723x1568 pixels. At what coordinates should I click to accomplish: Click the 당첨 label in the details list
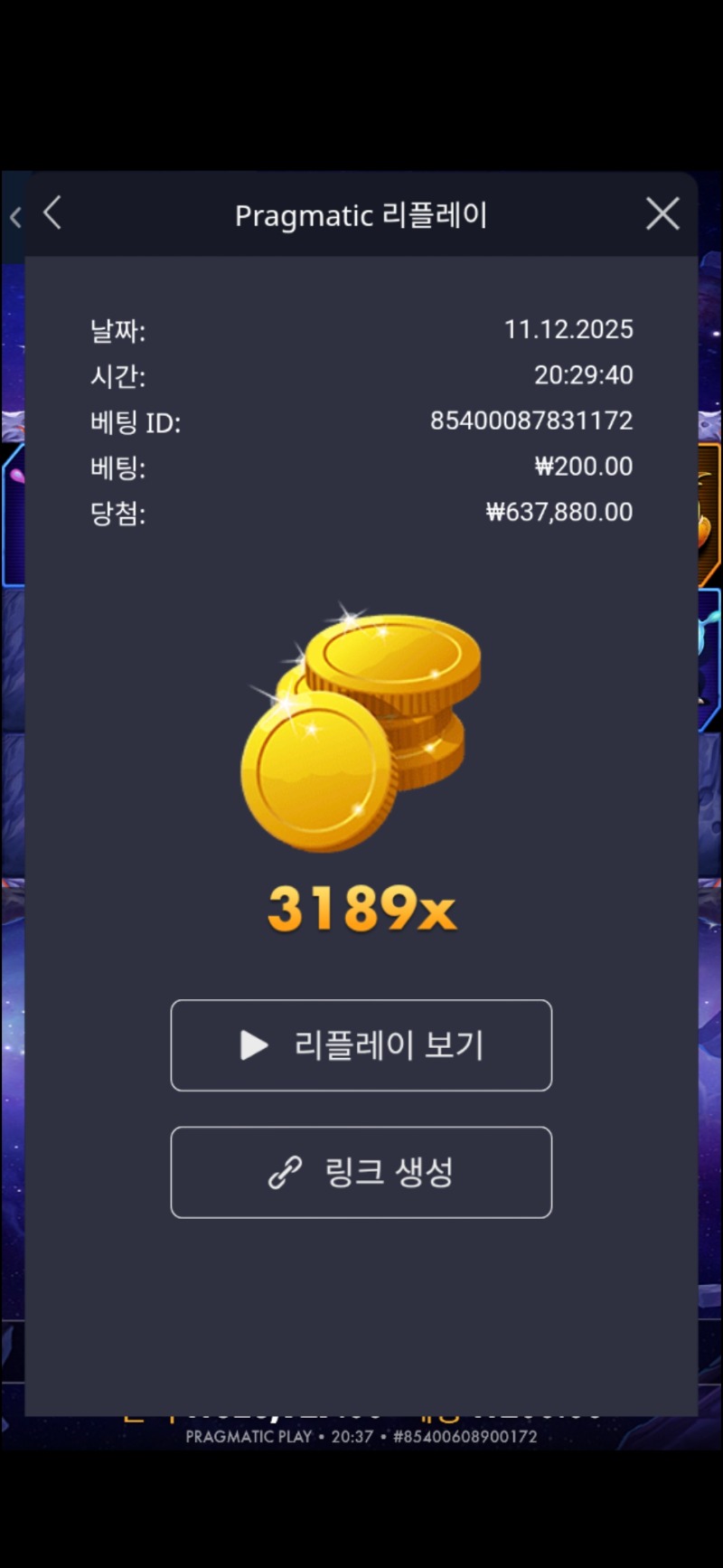tap(117, 512)
